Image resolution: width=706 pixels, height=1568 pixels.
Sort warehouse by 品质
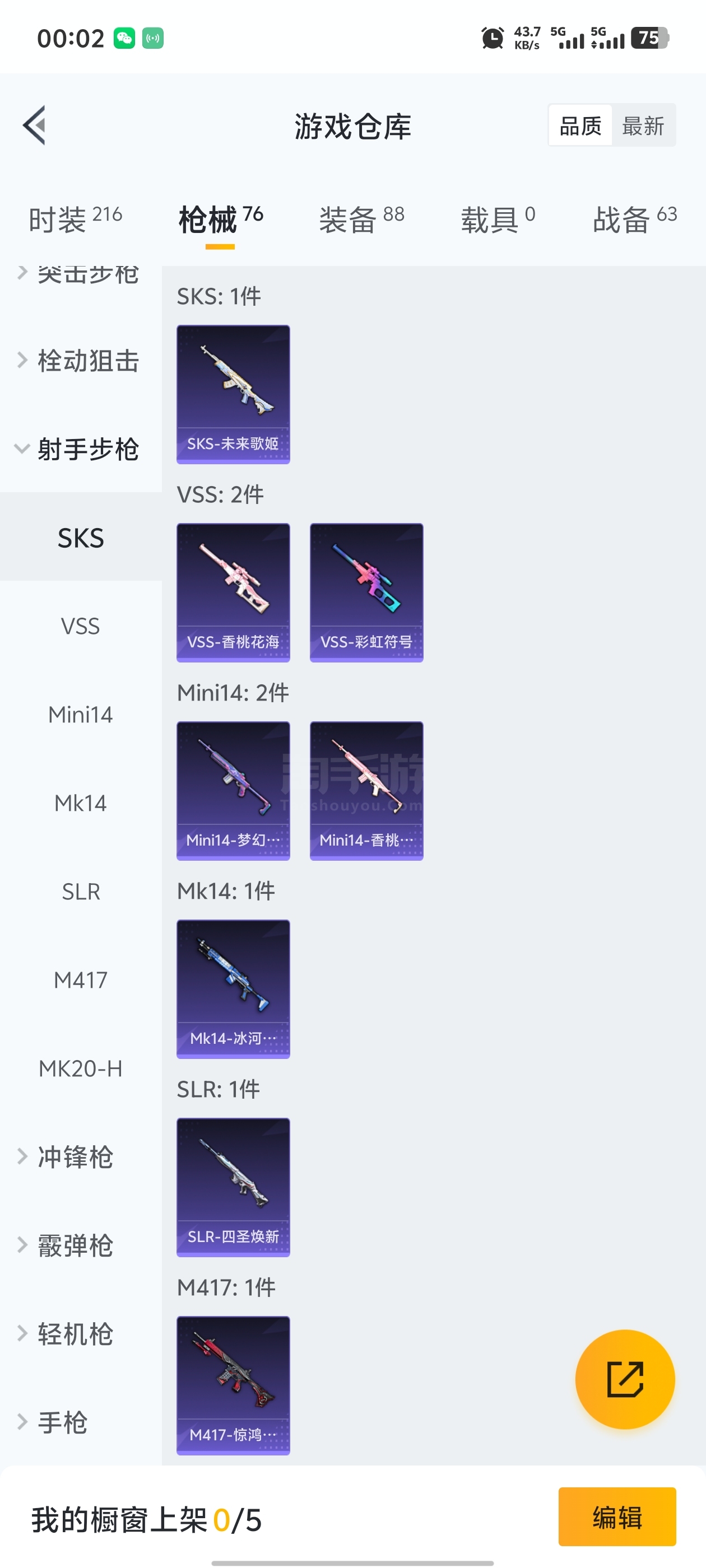580,125
